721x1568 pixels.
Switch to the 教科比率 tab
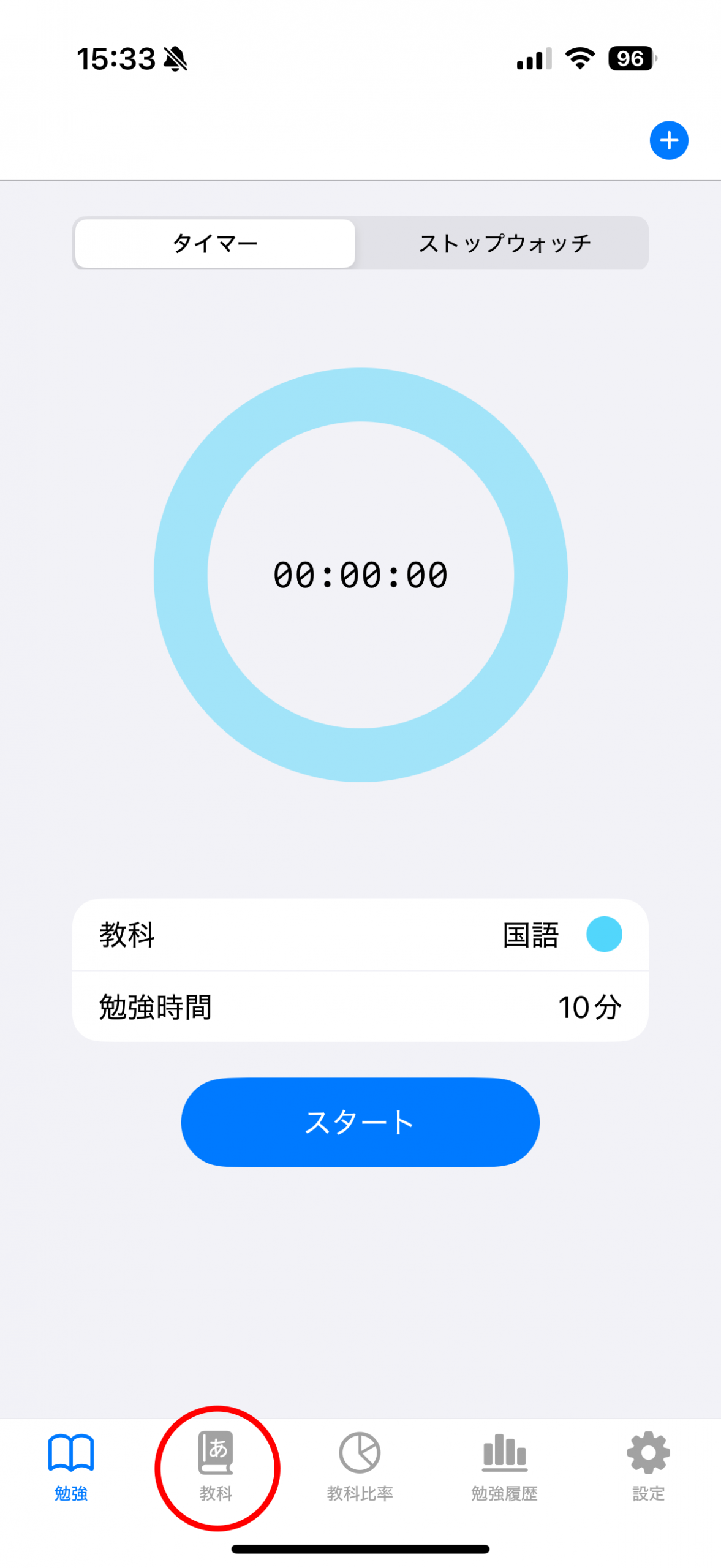point(360,1466)
